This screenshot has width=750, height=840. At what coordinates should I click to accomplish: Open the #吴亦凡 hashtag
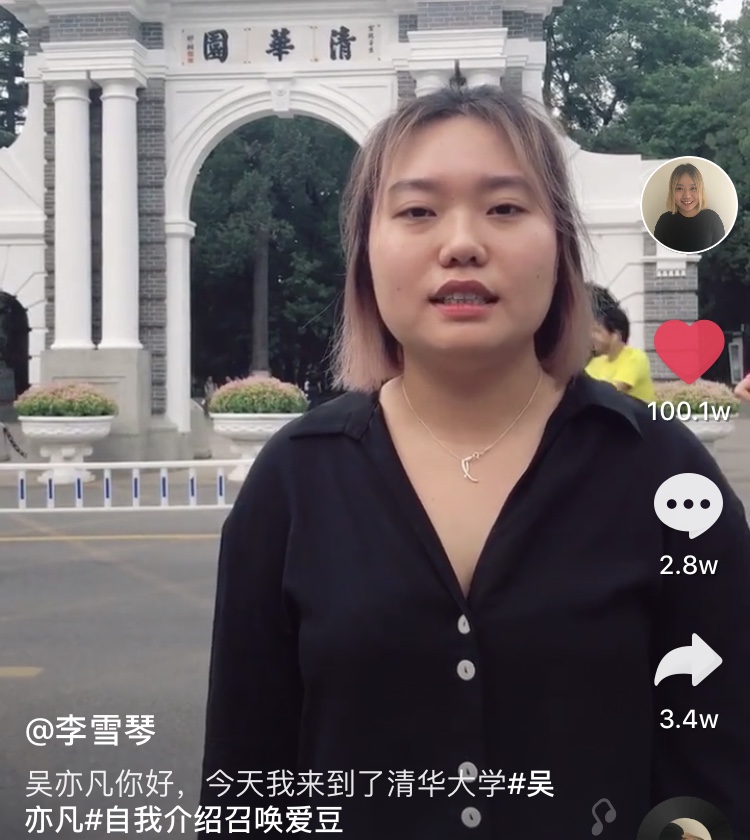tap(530, 784)
